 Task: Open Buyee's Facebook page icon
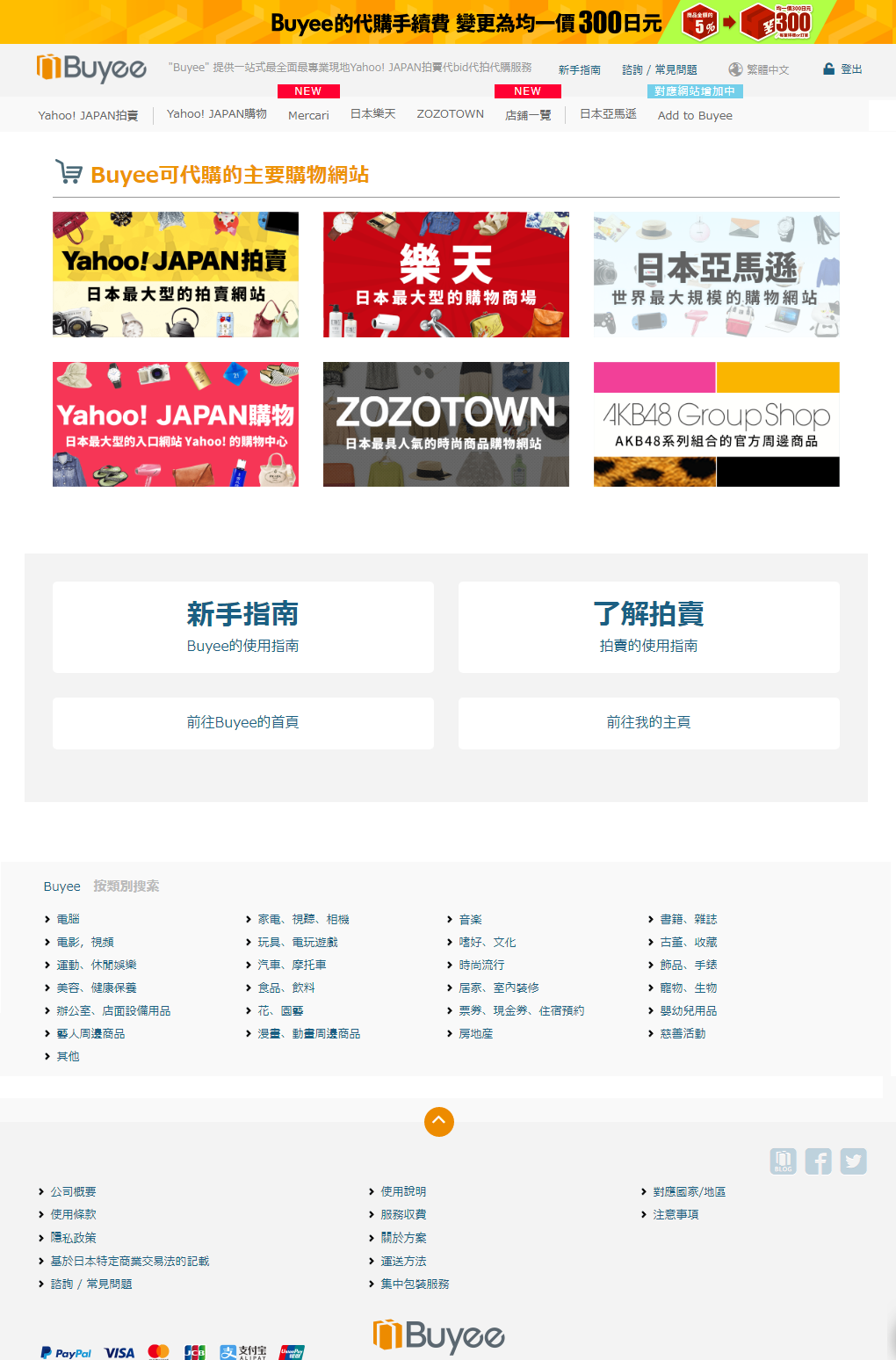[x=818, y=1161]
